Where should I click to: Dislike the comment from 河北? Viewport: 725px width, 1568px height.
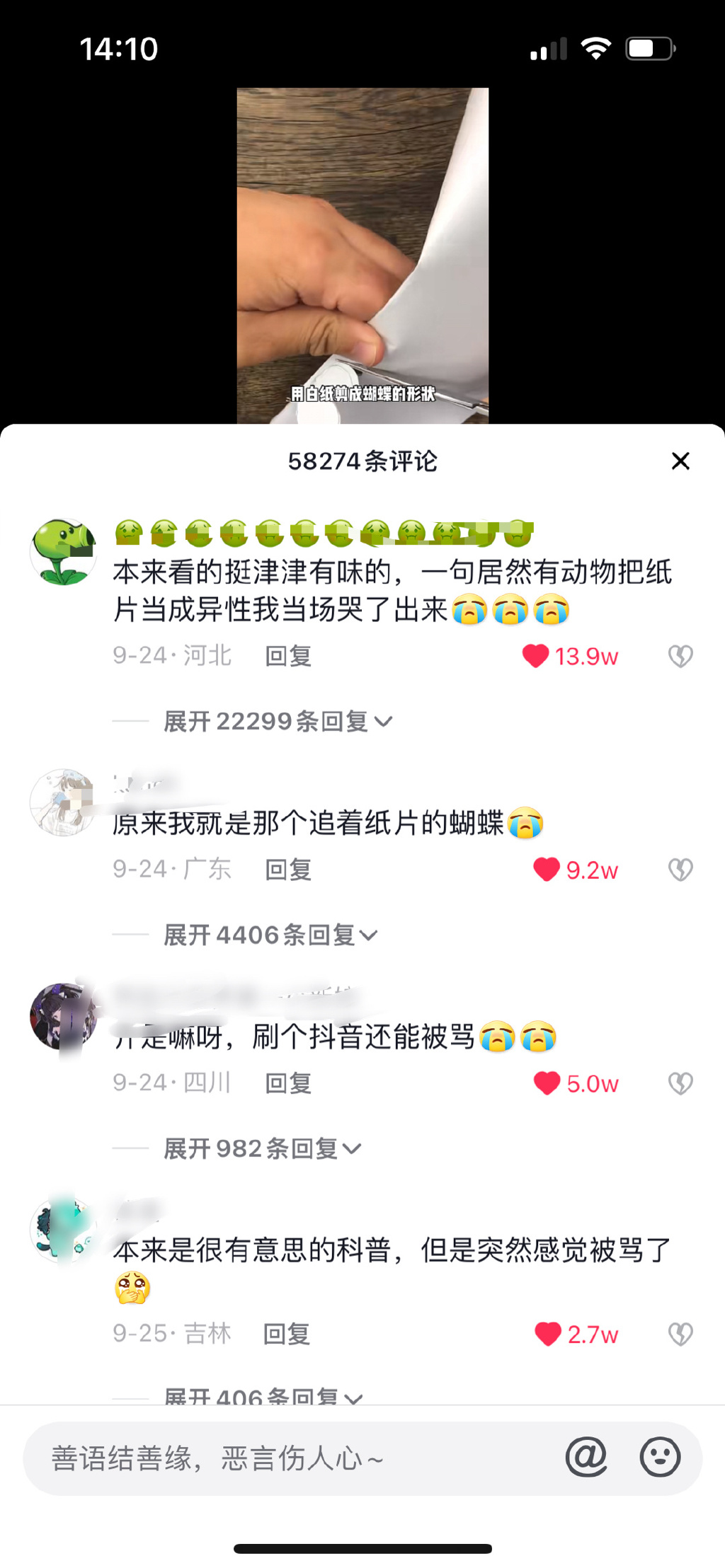pyautogui.click(x=680, y=656)
